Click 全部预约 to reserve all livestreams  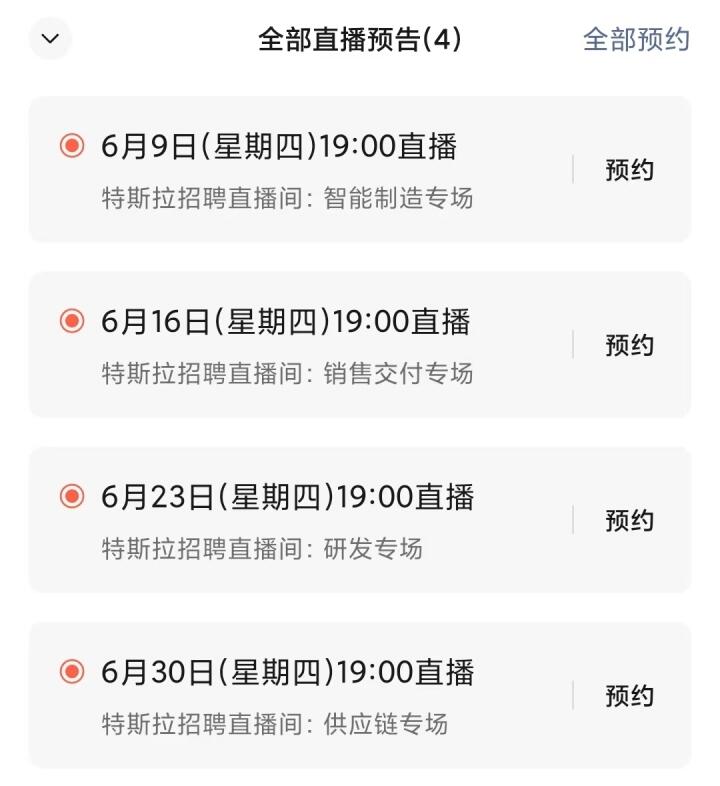[x=635, y=40]
